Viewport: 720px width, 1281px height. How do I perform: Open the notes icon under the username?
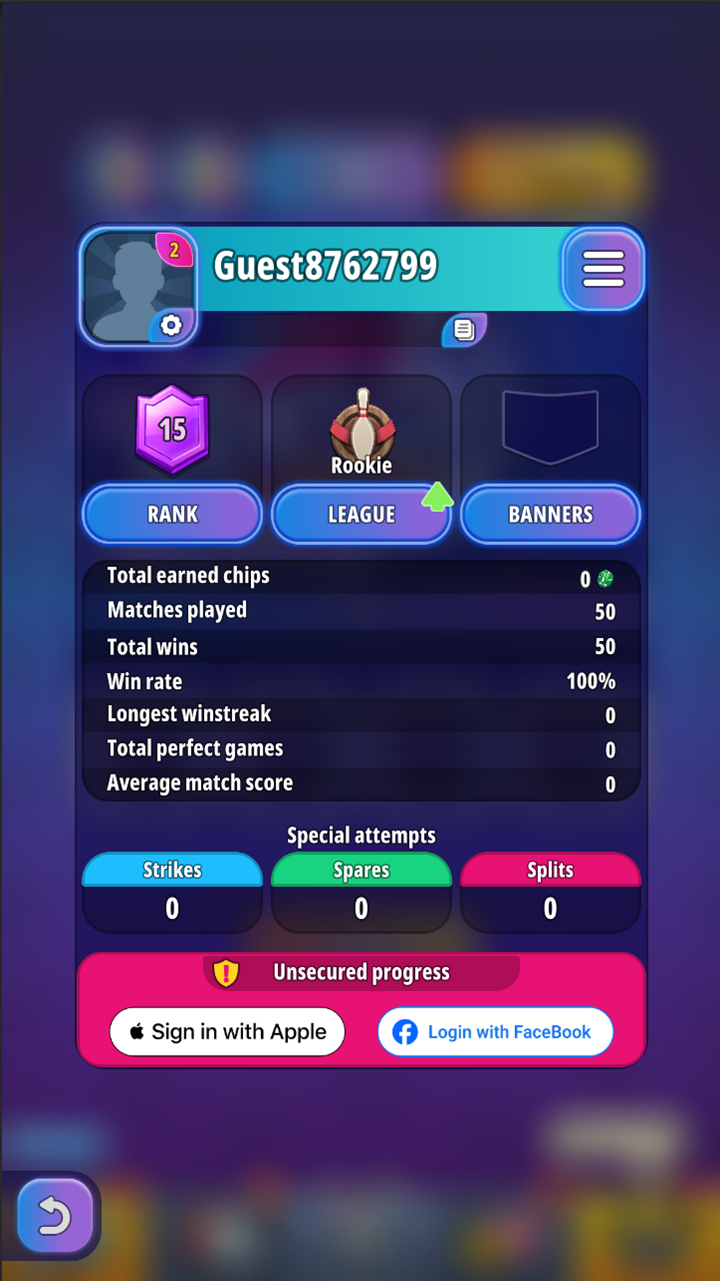(463, 329)
